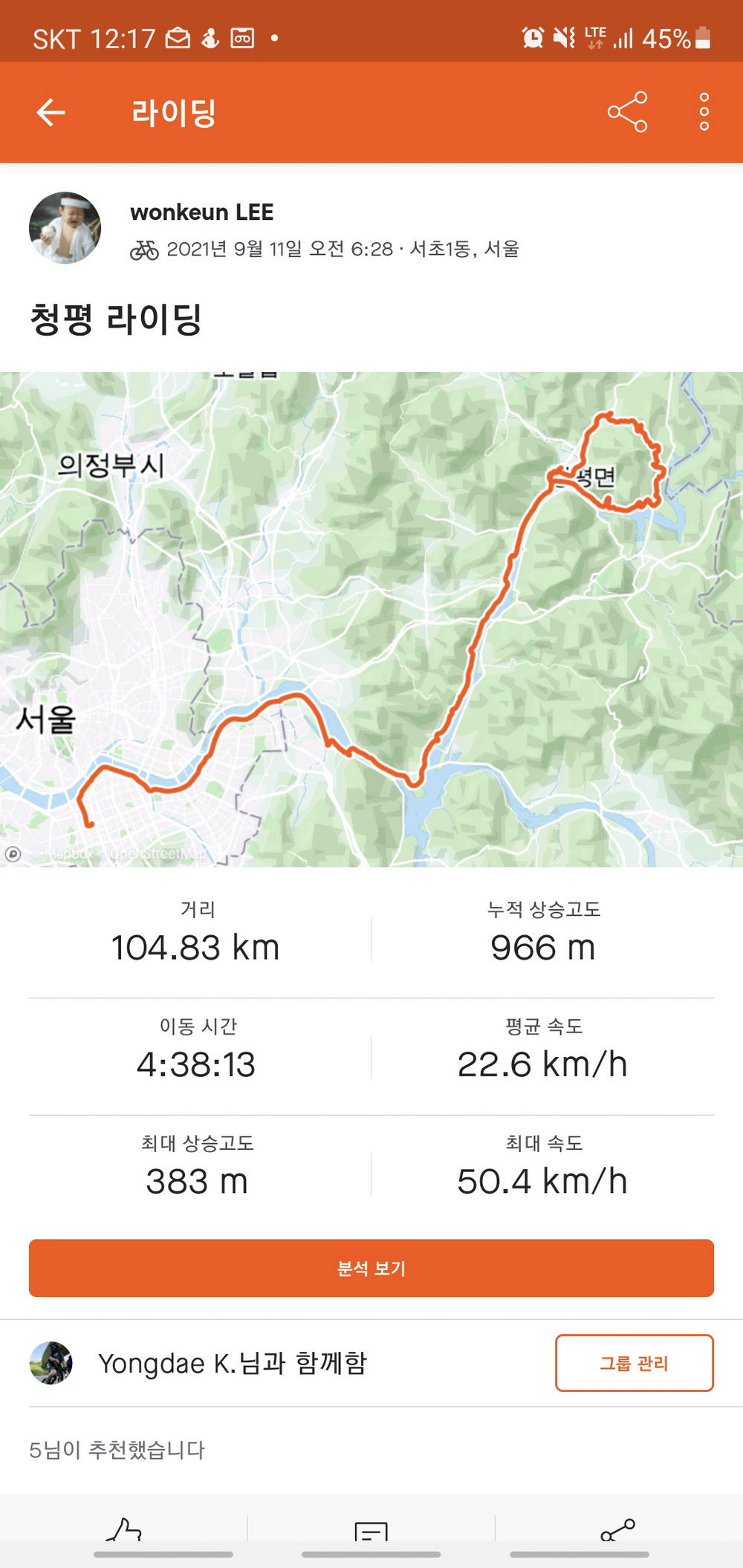The height and width of the screenshot is (1568, 743).
Task: Open wonkeun LEE's profile photo
Action: point(65,228)
